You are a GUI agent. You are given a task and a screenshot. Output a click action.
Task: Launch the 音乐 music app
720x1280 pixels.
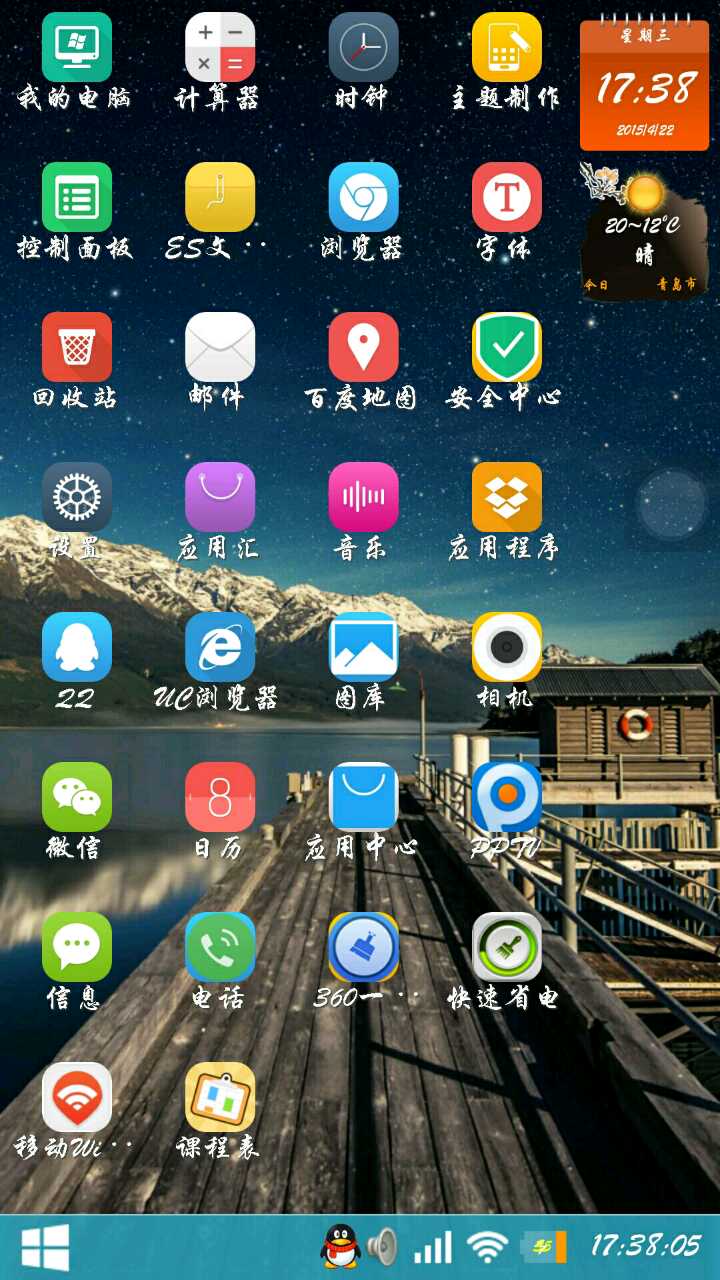click(364, 498)
